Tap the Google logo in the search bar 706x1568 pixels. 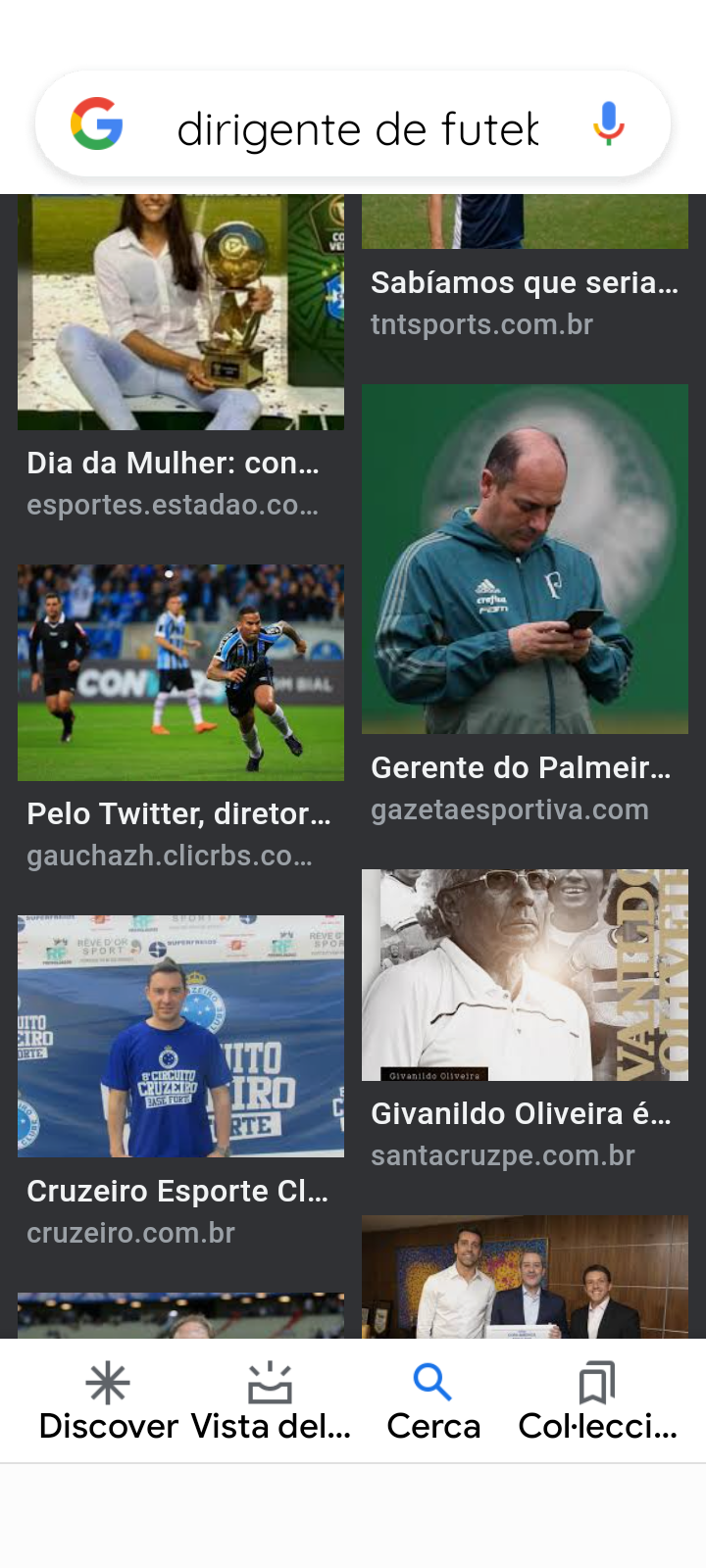[x=97, y=124]
